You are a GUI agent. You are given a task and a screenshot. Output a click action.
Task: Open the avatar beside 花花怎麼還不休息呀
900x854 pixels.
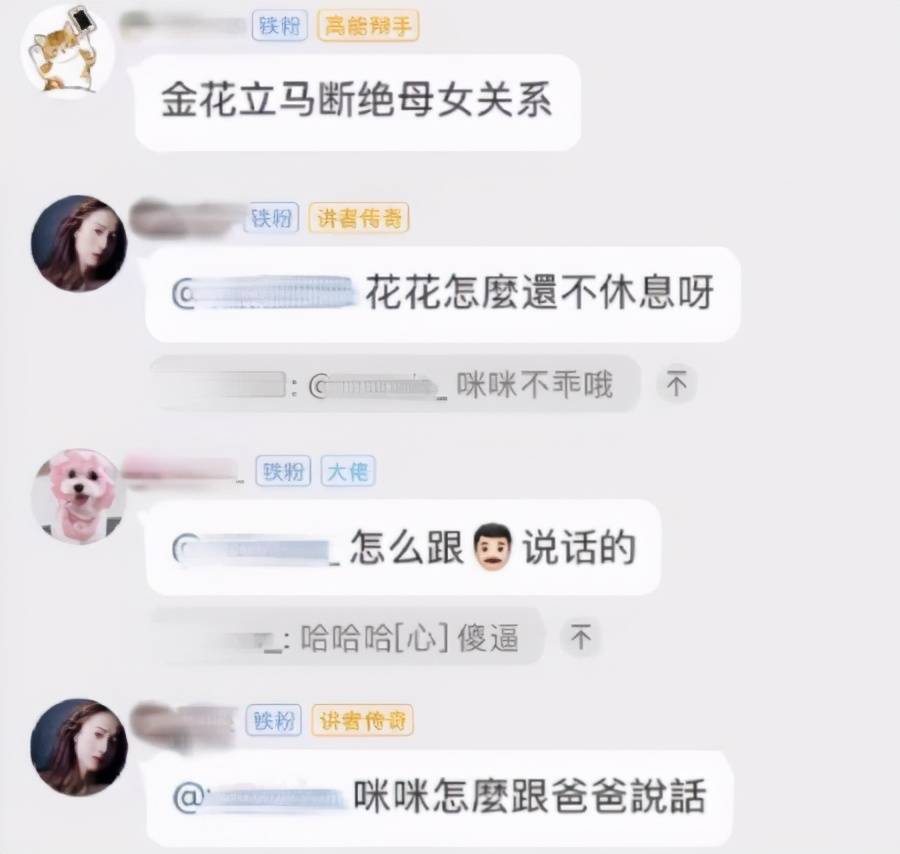coord(79,243)
